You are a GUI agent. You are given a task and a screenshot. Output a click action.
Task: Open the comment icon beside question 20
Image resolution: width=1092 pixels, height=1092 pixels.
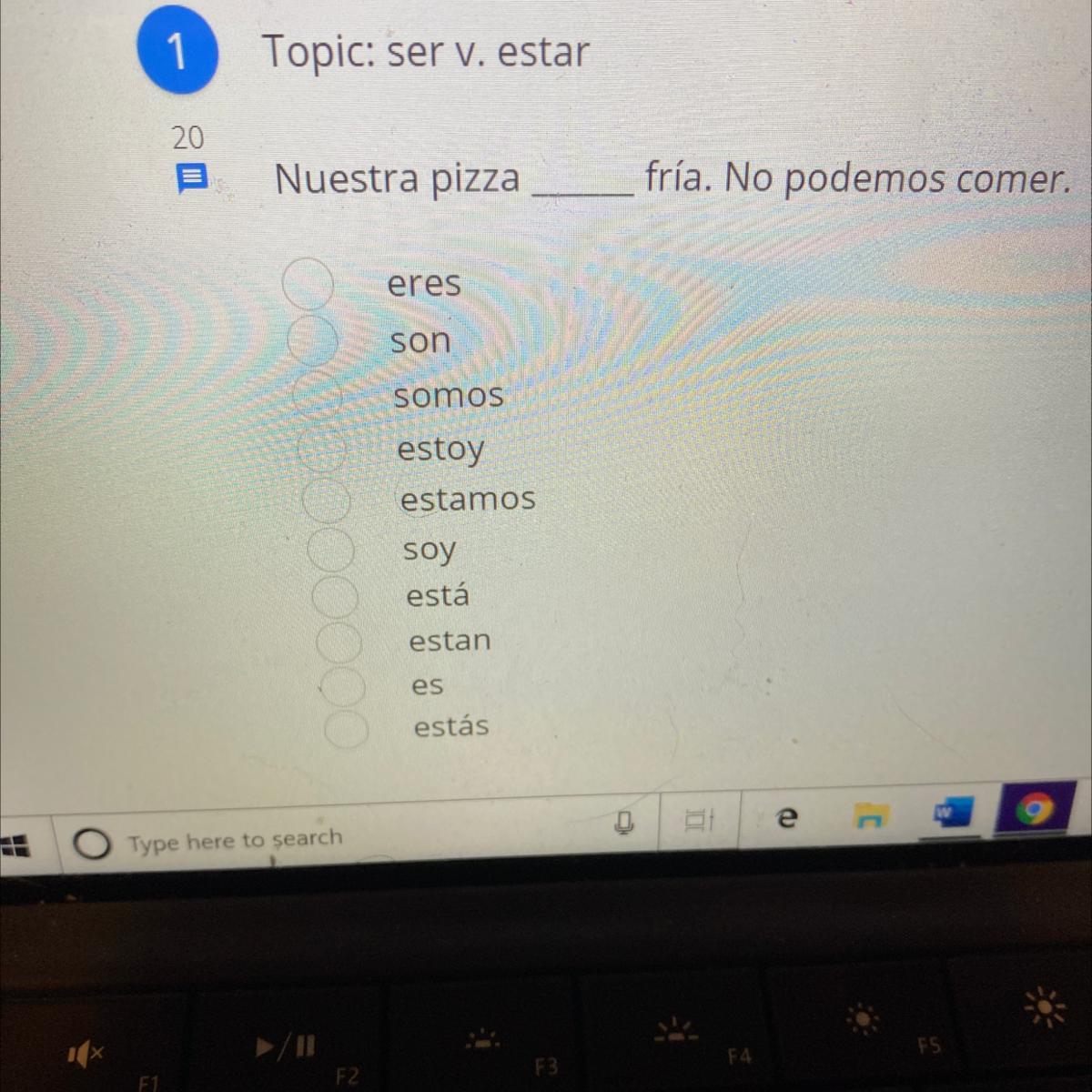pyautogui.click(x=191, y=178)
